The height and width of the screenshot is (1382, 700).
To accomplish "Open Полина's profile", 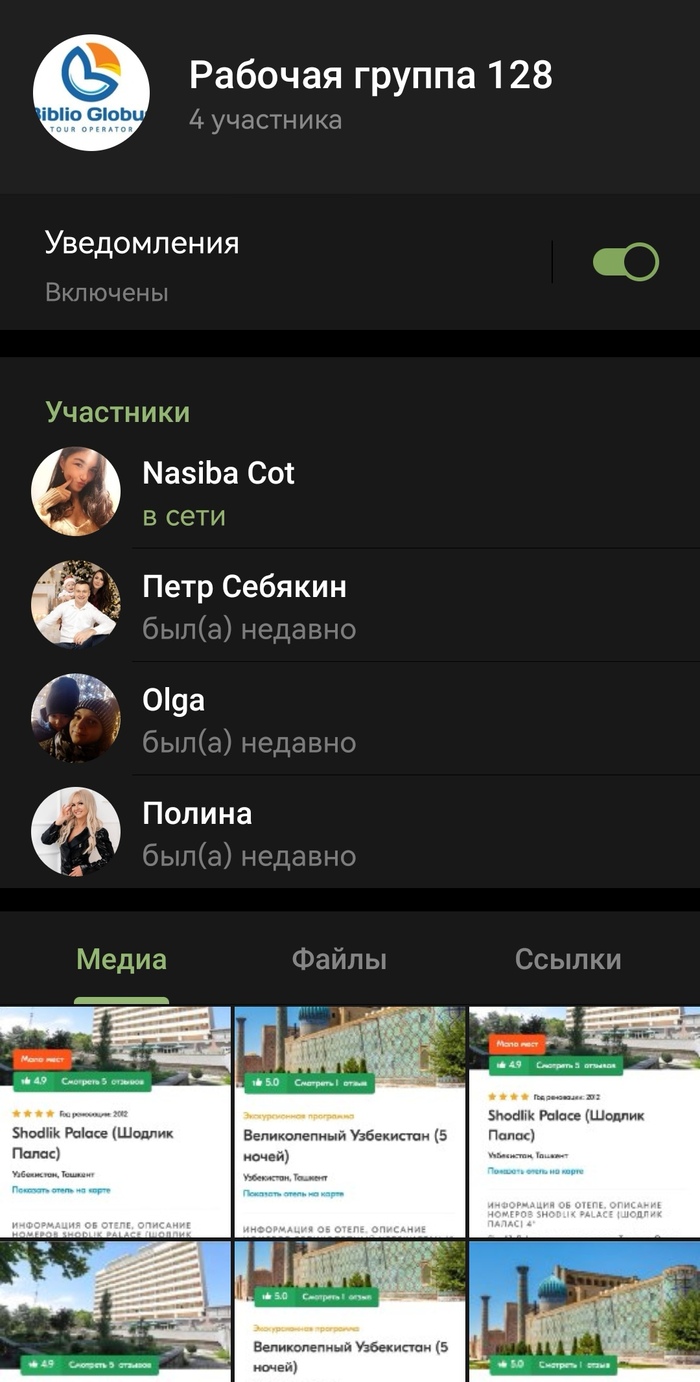I will tap(350, 832).
